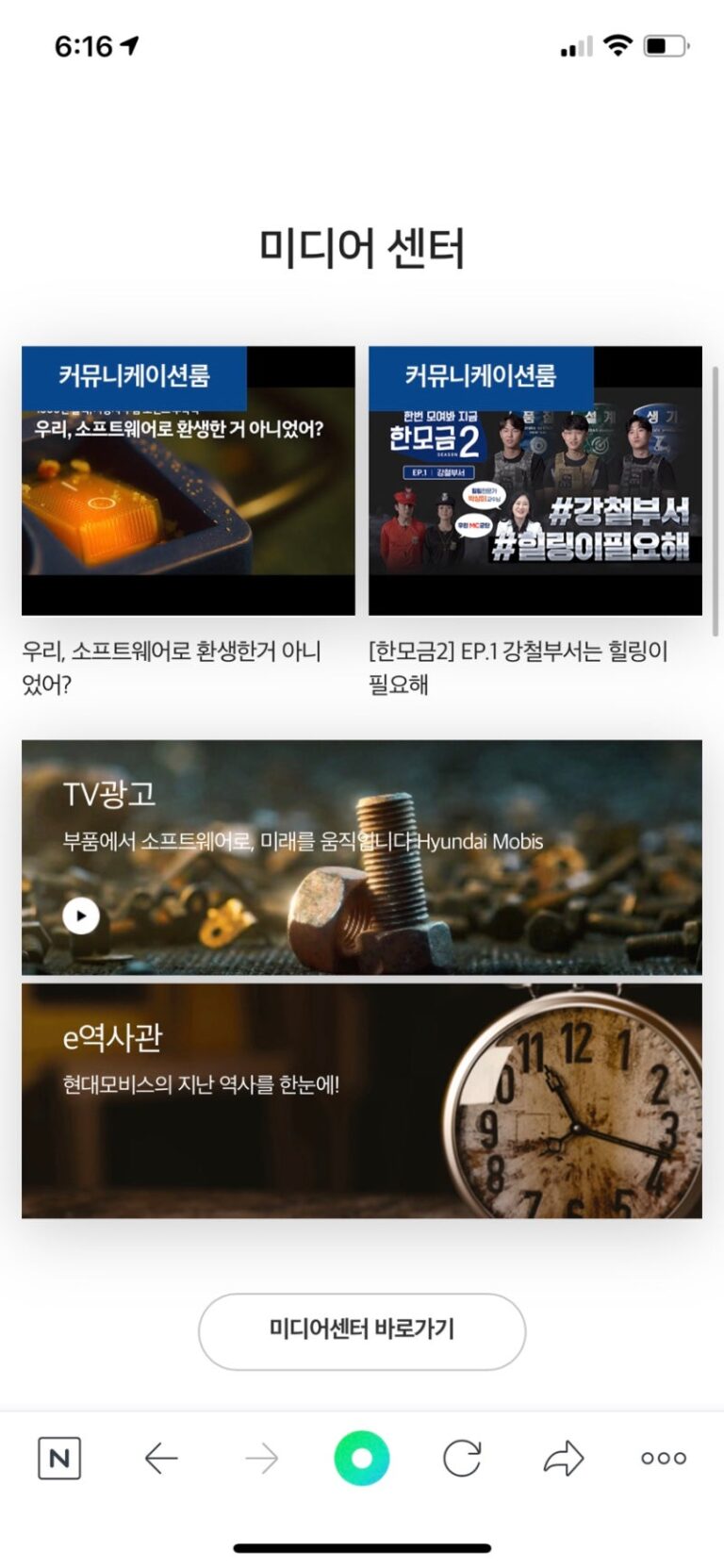Open the '[한모금2] EP.1 강철부서는 힐링이 필요해' card
The image size is (724, 1568).
(x=535, y=481)
